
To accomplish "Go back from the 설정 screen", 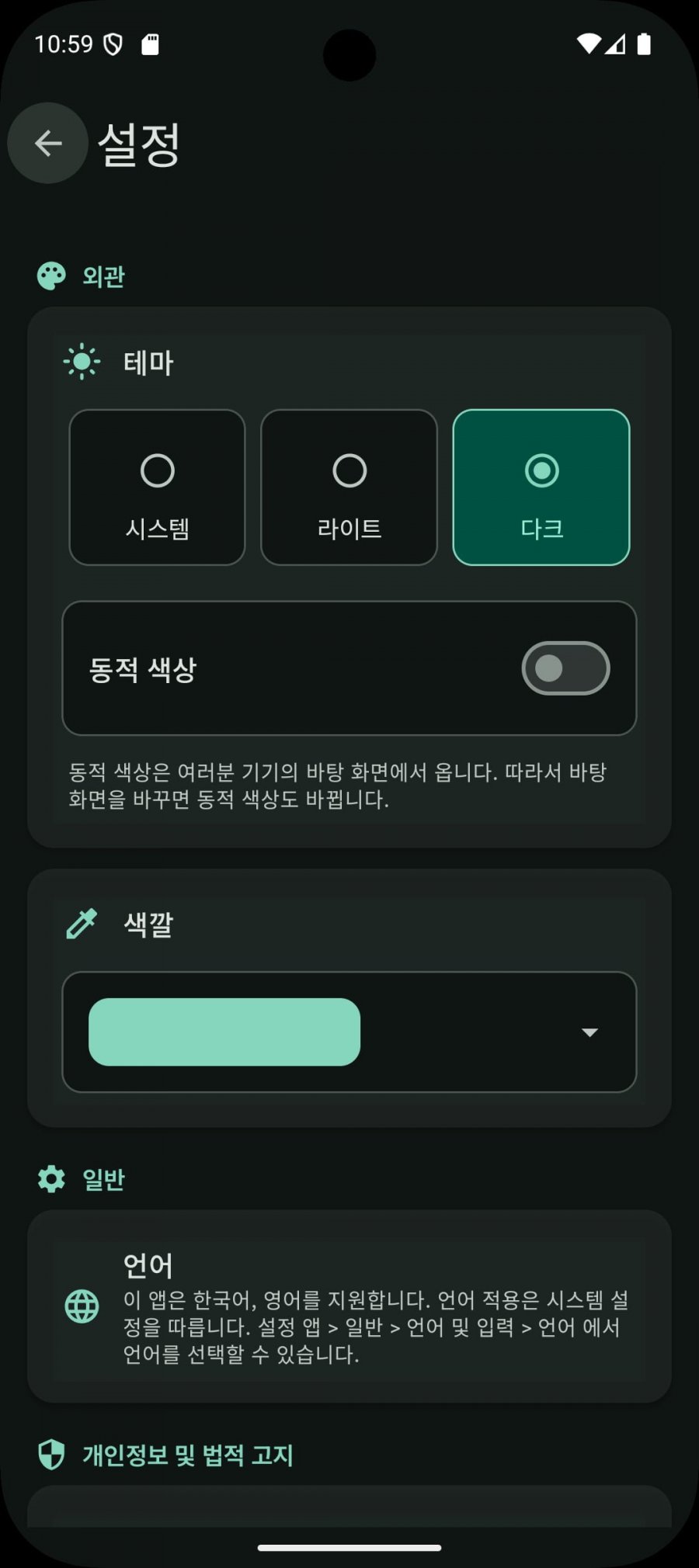I will [x=48, y=143].
